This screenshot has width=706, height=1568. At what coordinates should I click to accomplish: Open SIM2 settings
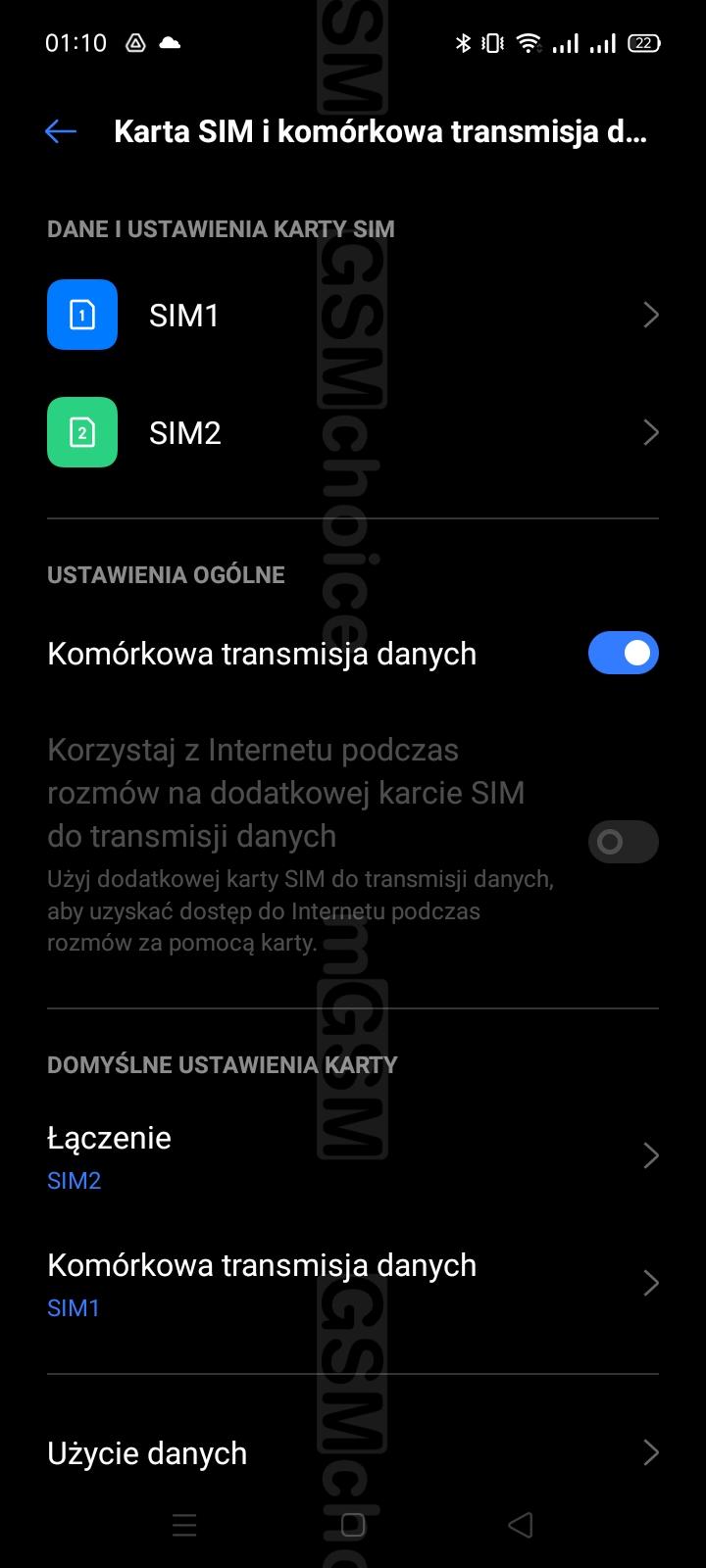click(353, 432)
